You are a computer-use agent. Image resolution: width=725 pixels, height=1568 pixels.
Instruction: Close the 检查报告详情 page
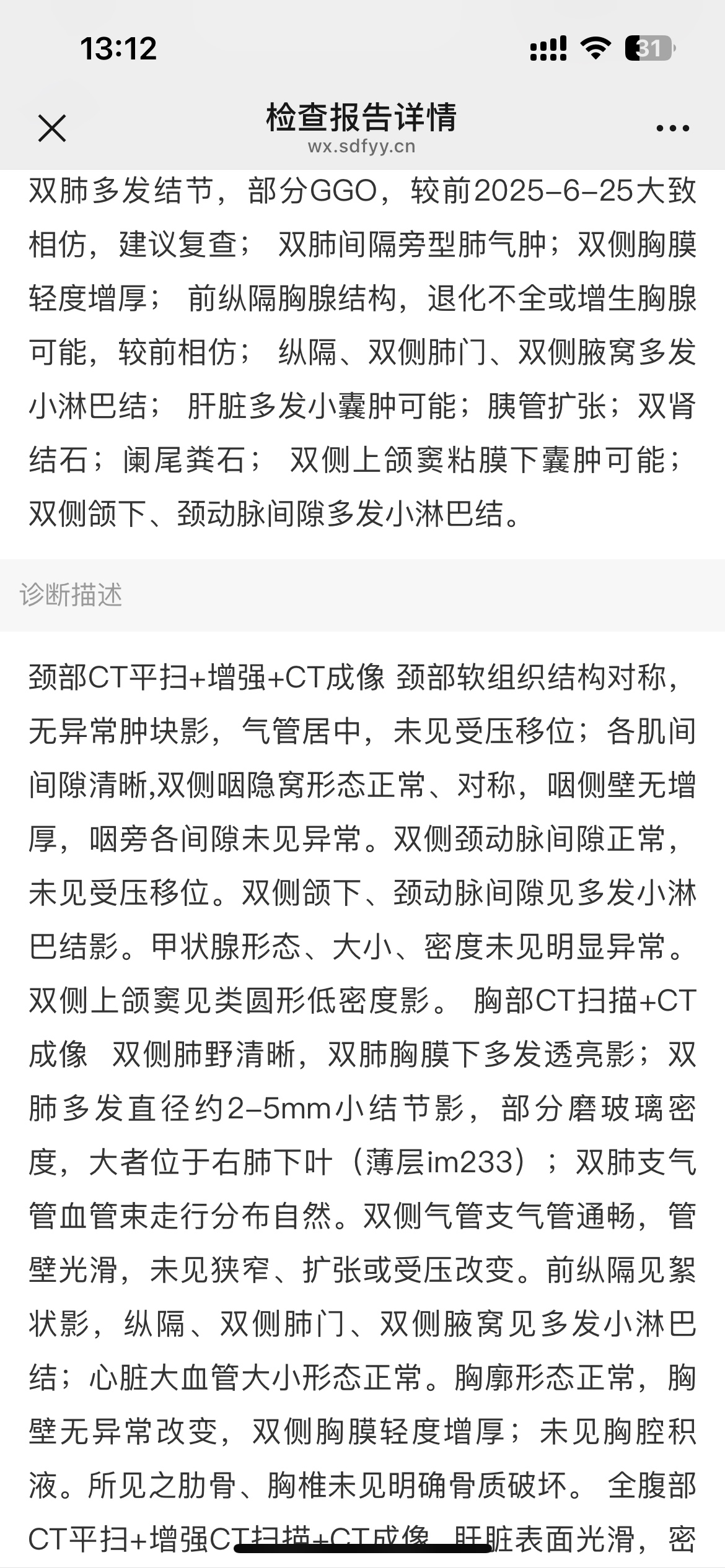[x=52, y=129]
